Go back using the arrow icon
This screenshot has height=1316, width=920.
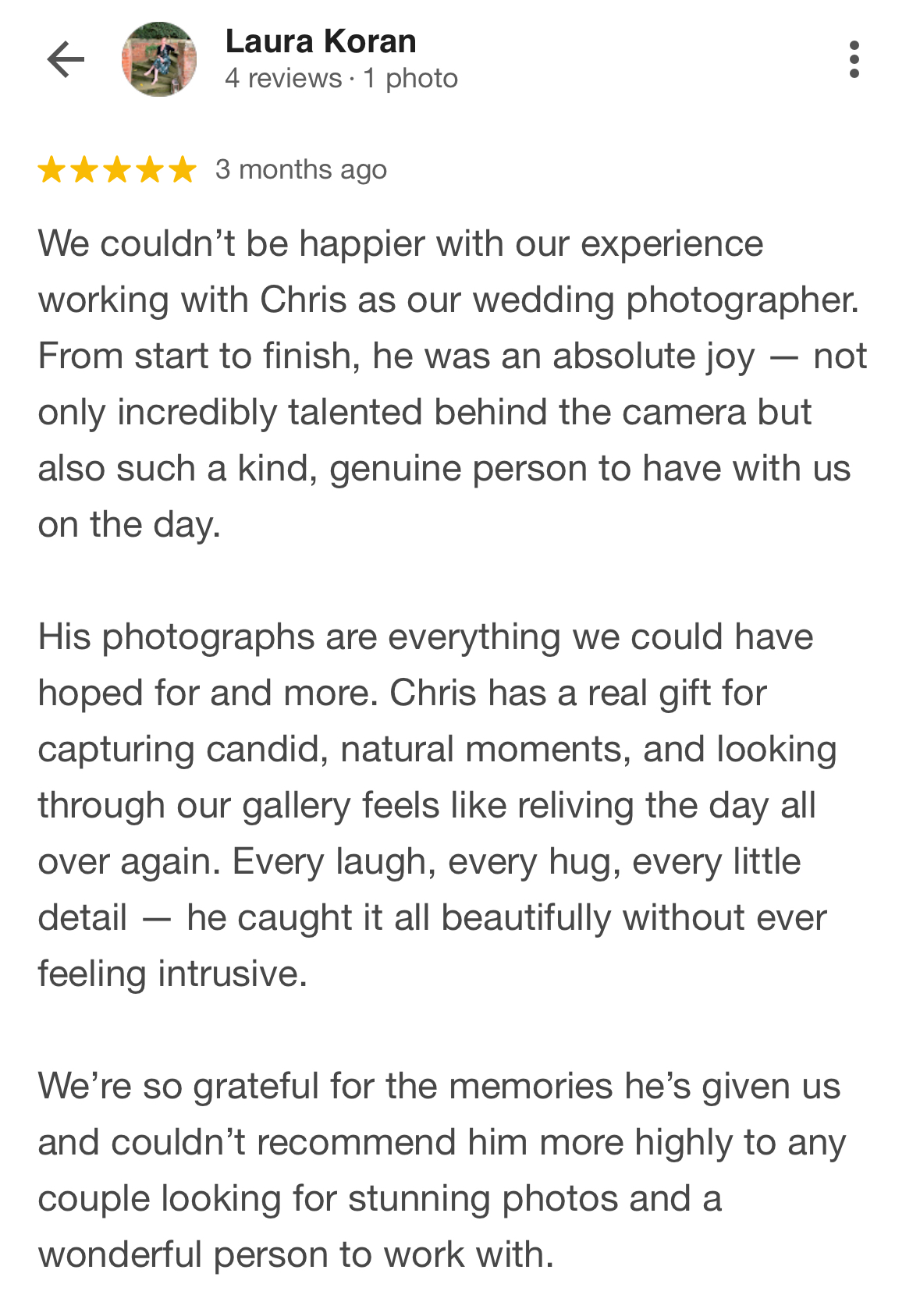pos(66,59)
